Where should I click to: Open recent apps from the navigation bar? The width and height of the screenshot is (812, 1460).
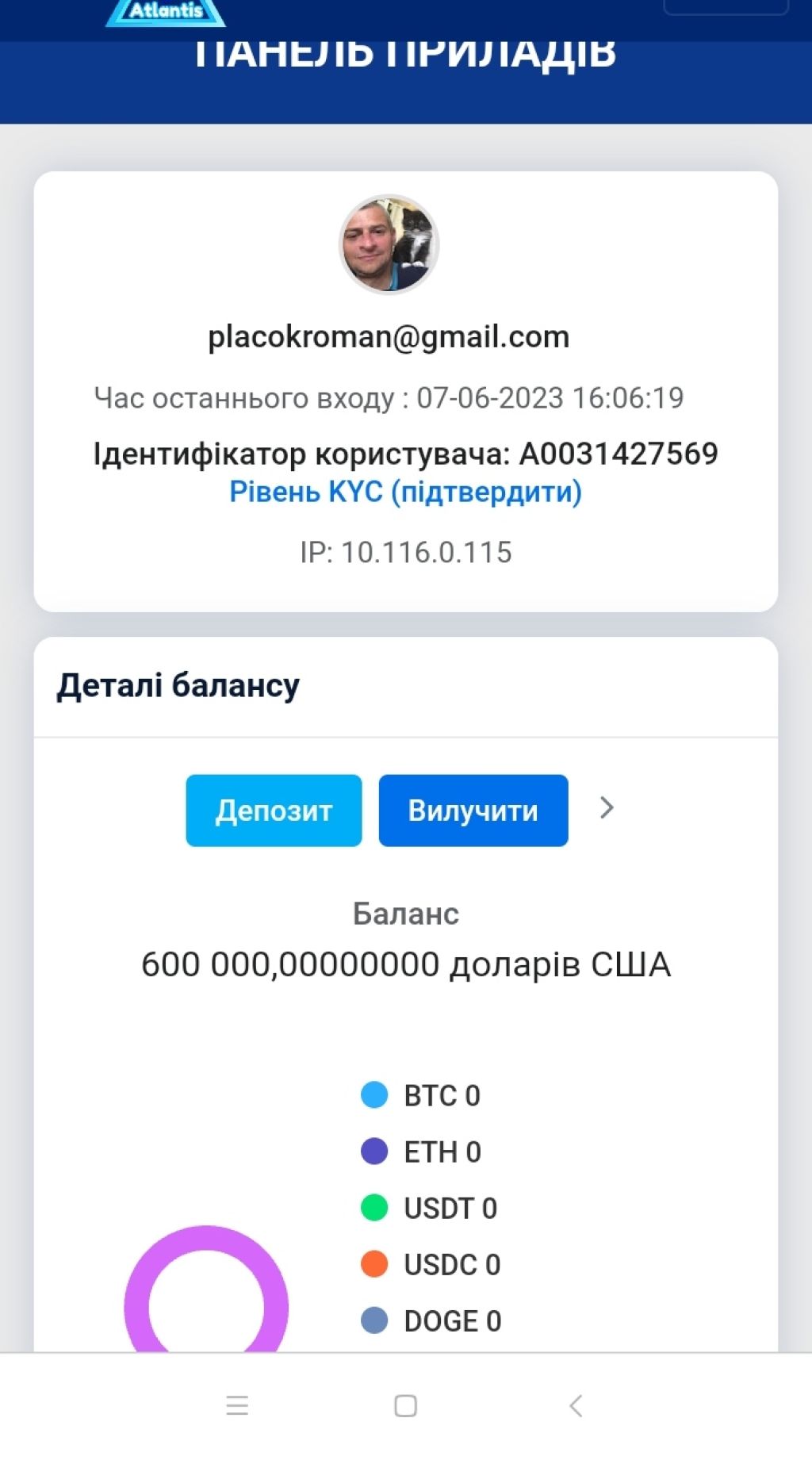pos(237,1406)
